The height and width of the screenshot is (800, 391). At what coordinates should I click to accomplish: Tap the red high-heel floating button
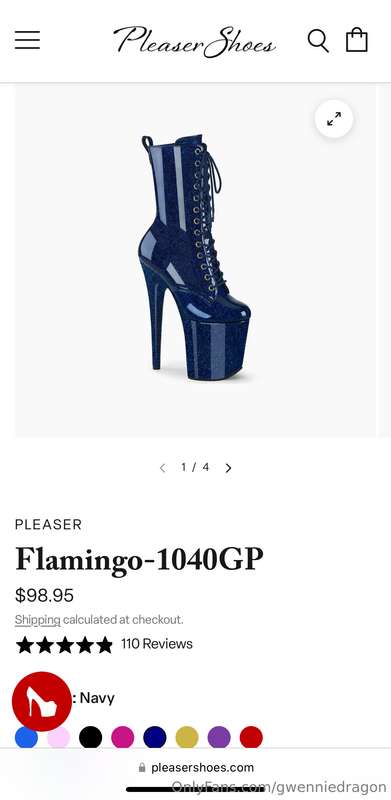[x=42, y=702]
